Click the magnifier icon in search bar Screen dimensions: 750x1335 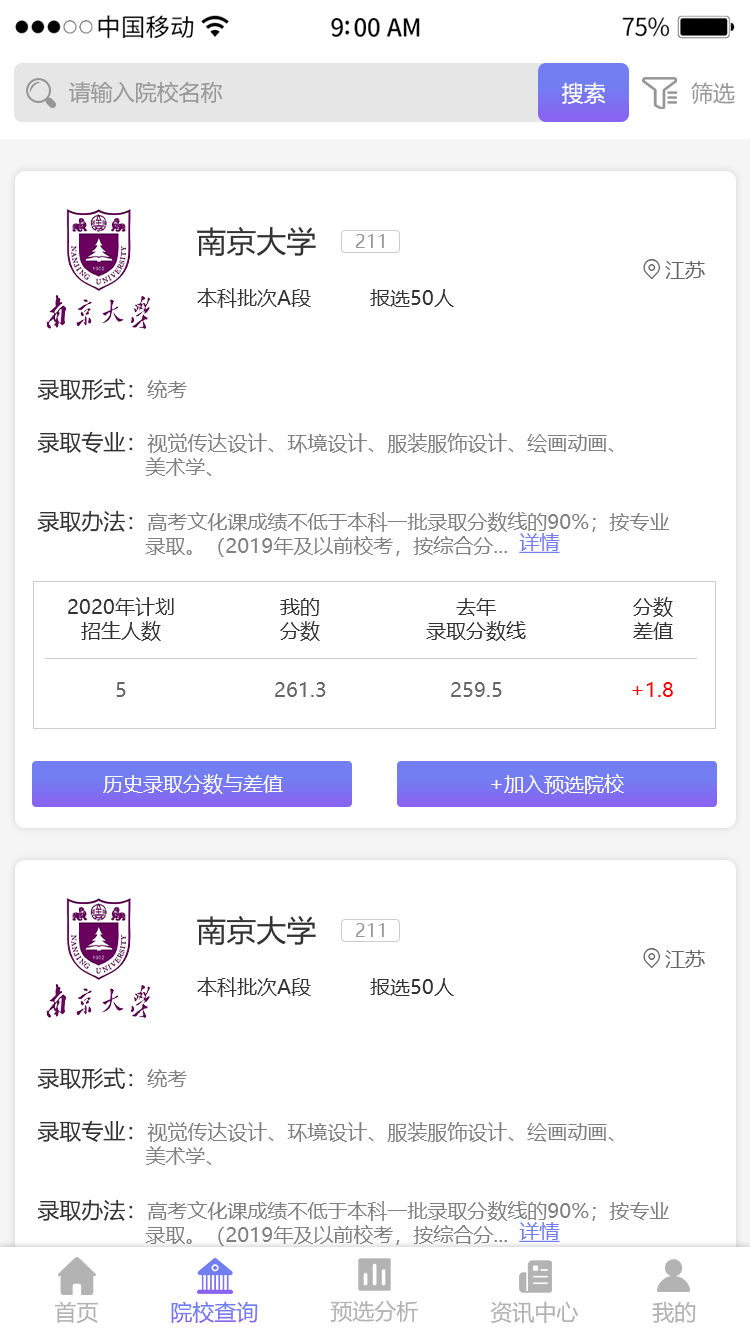pos(40,92)
